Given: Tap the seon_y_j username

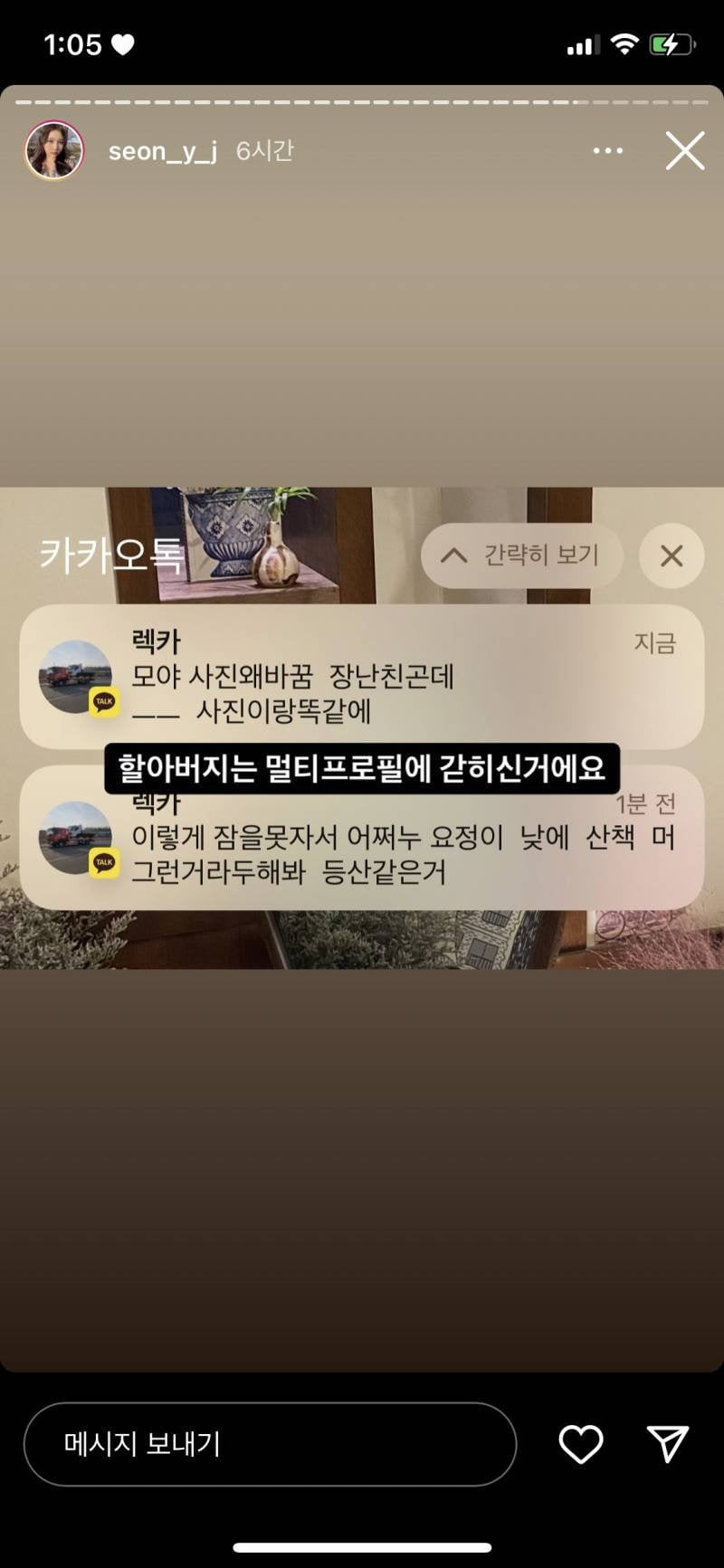Looking at the screenshot, I should point(162,151).
